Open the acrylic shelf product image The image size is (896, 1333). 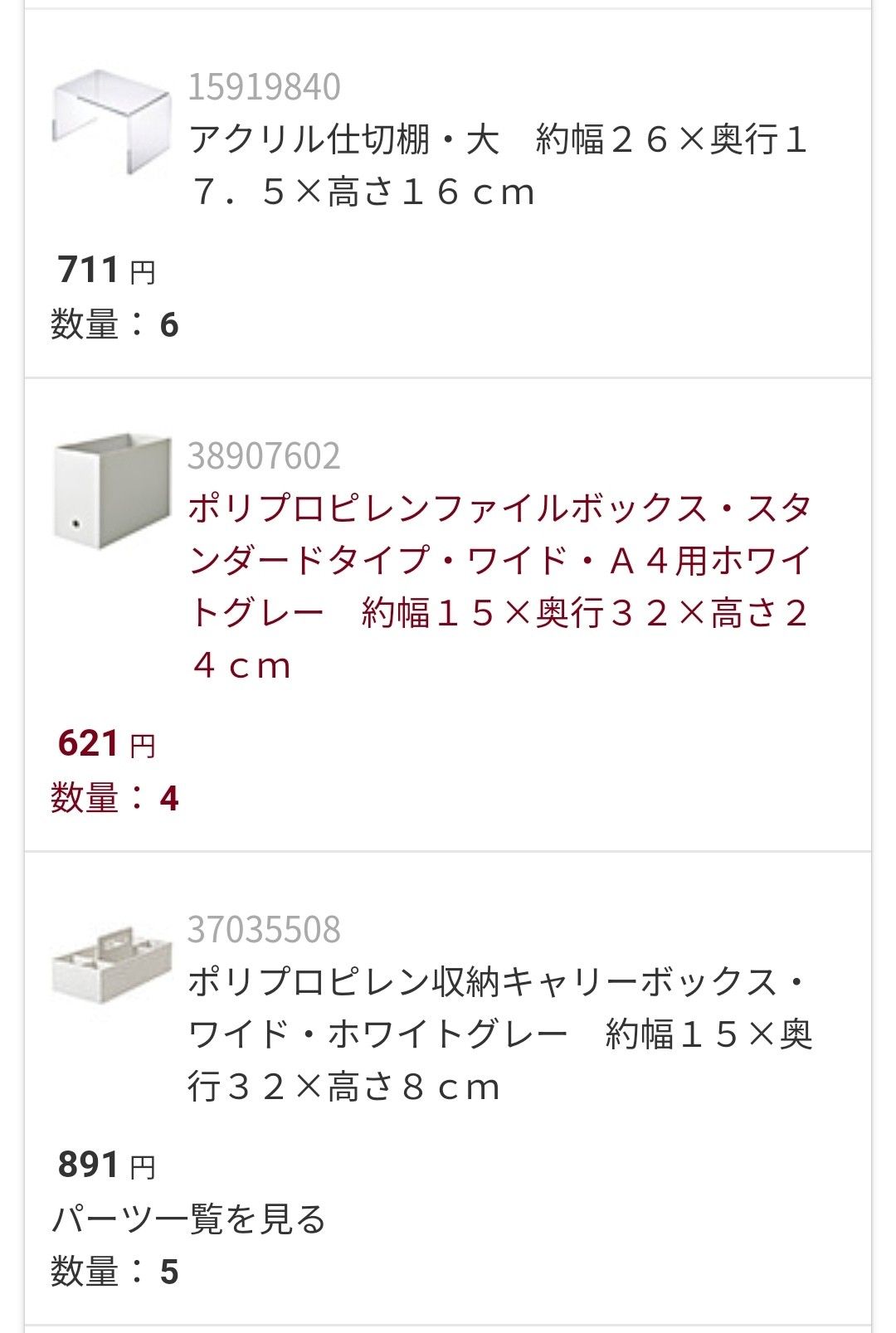pyautogui.click(x=111, y=121)
